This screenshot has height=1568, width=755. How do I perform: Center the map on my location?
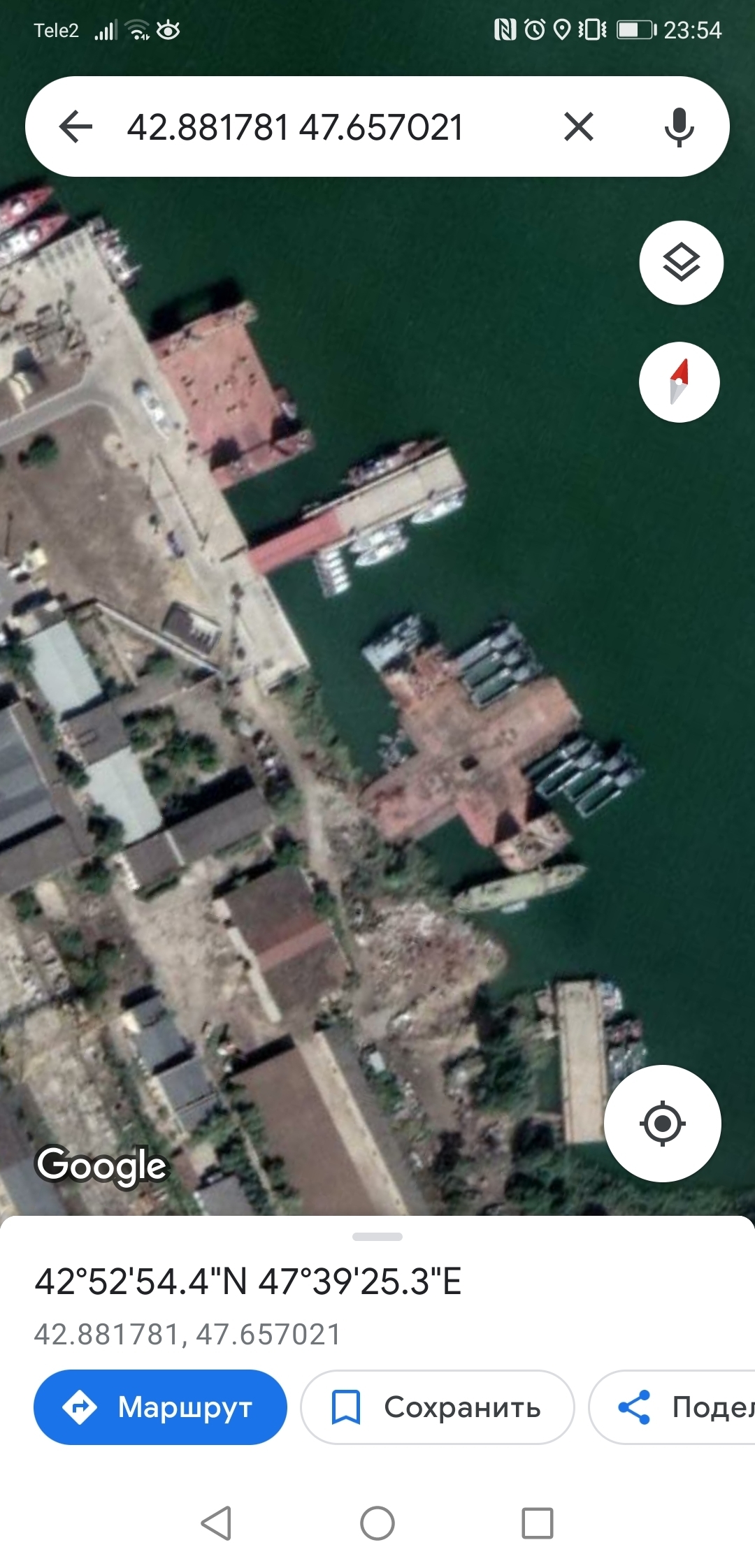(662, 1124)
